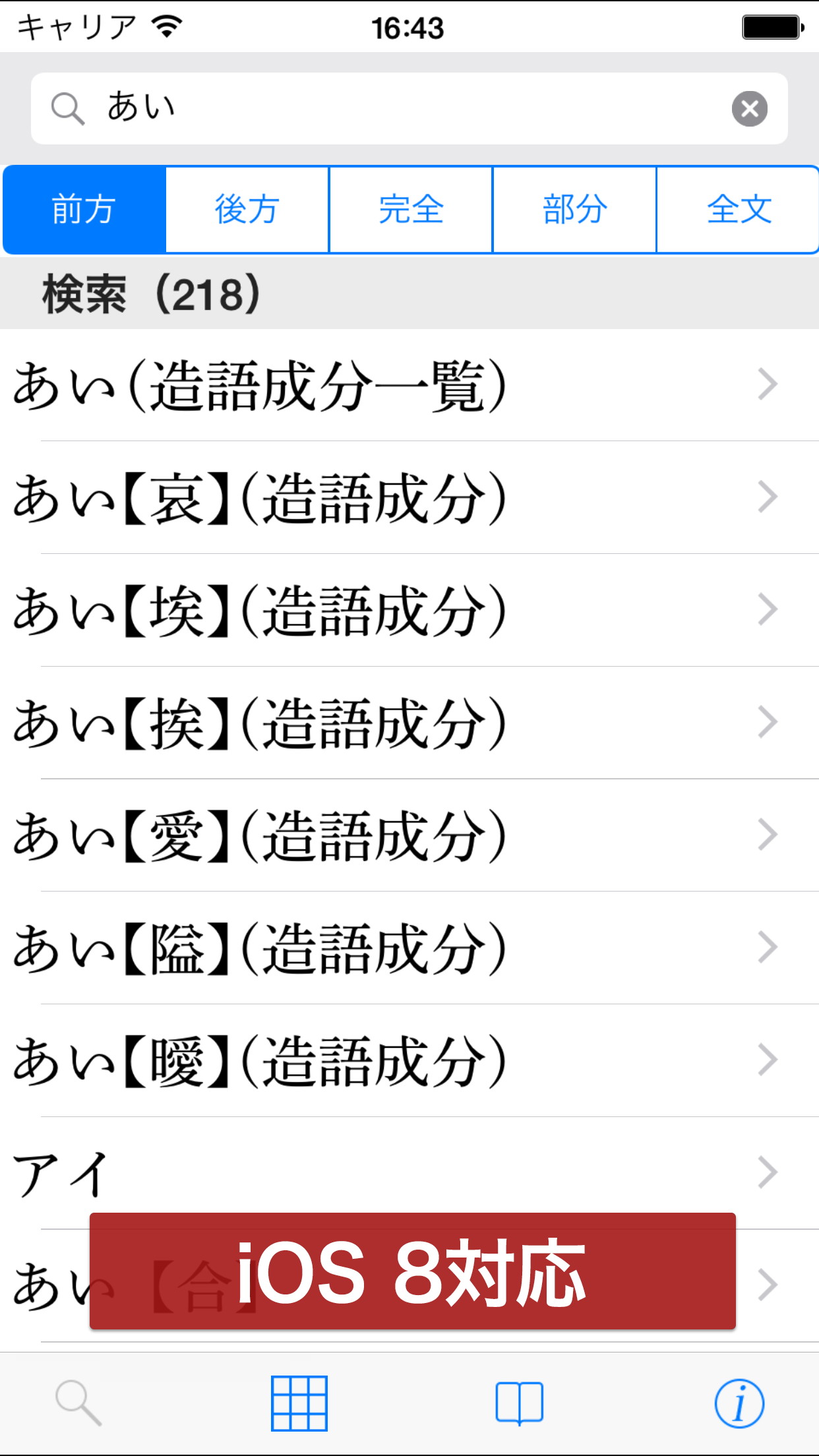Open the entry あい【曖】(造語成分)
This screenshot has width=819, height=1456.
coord(396,1060)
